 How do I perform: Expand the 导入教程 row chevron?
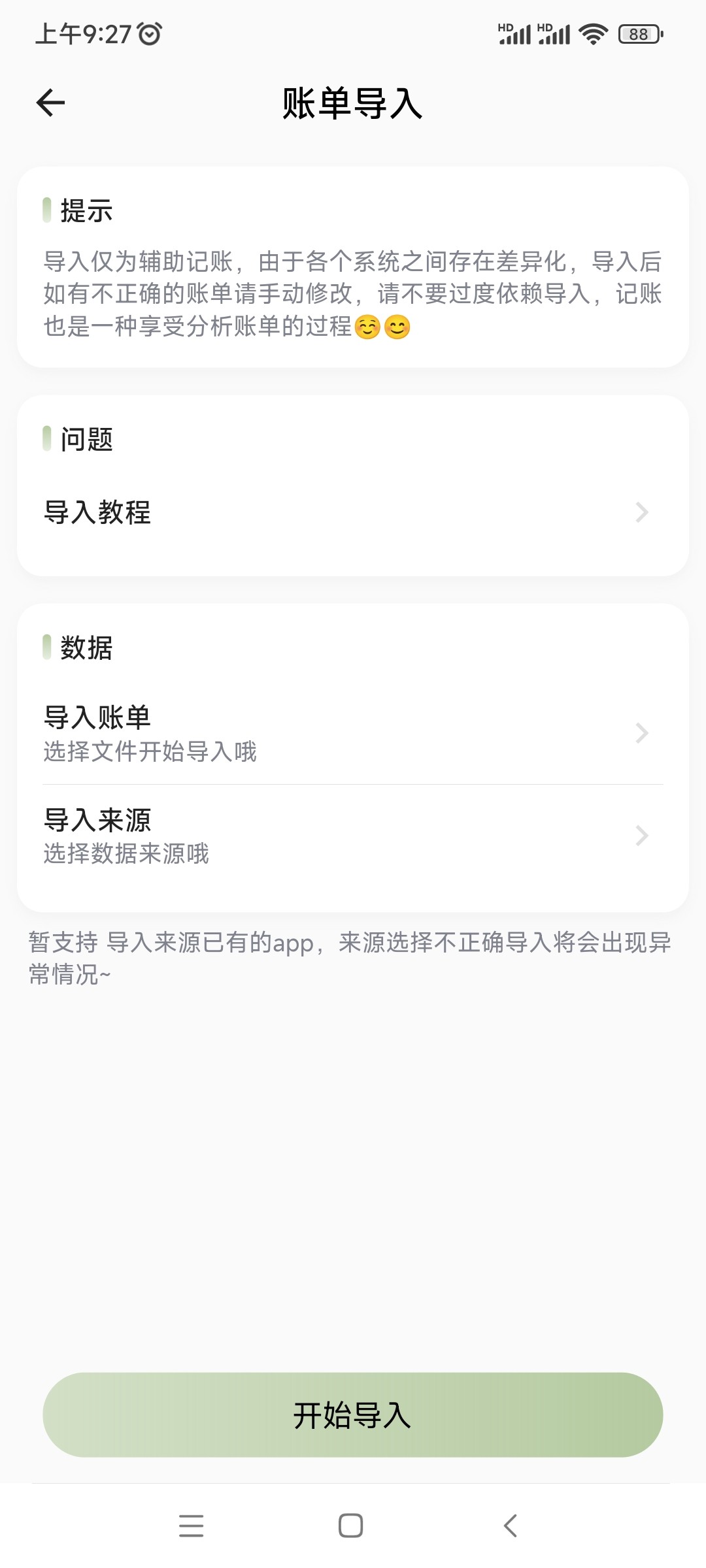tap(643, 514)
